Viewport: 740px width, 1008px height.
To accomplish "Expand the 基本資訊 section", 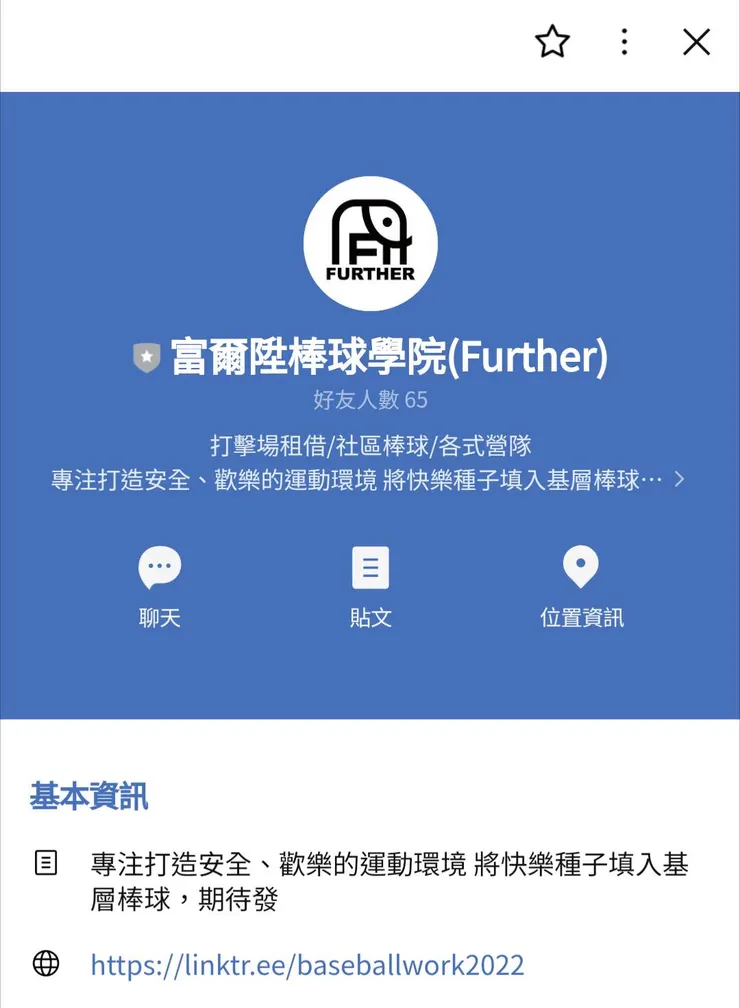I will pos(89,798).
